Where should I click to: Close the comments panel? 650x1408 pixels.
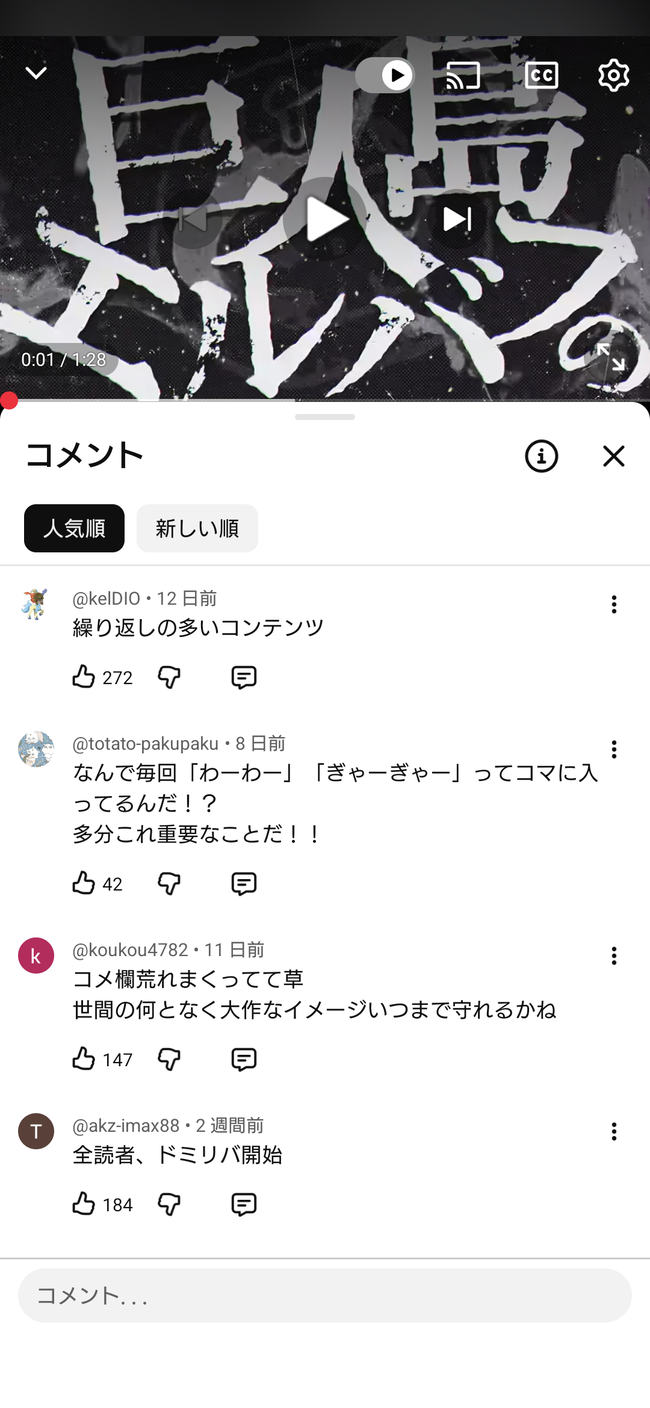pyautogui.click(x=613, y=456)
